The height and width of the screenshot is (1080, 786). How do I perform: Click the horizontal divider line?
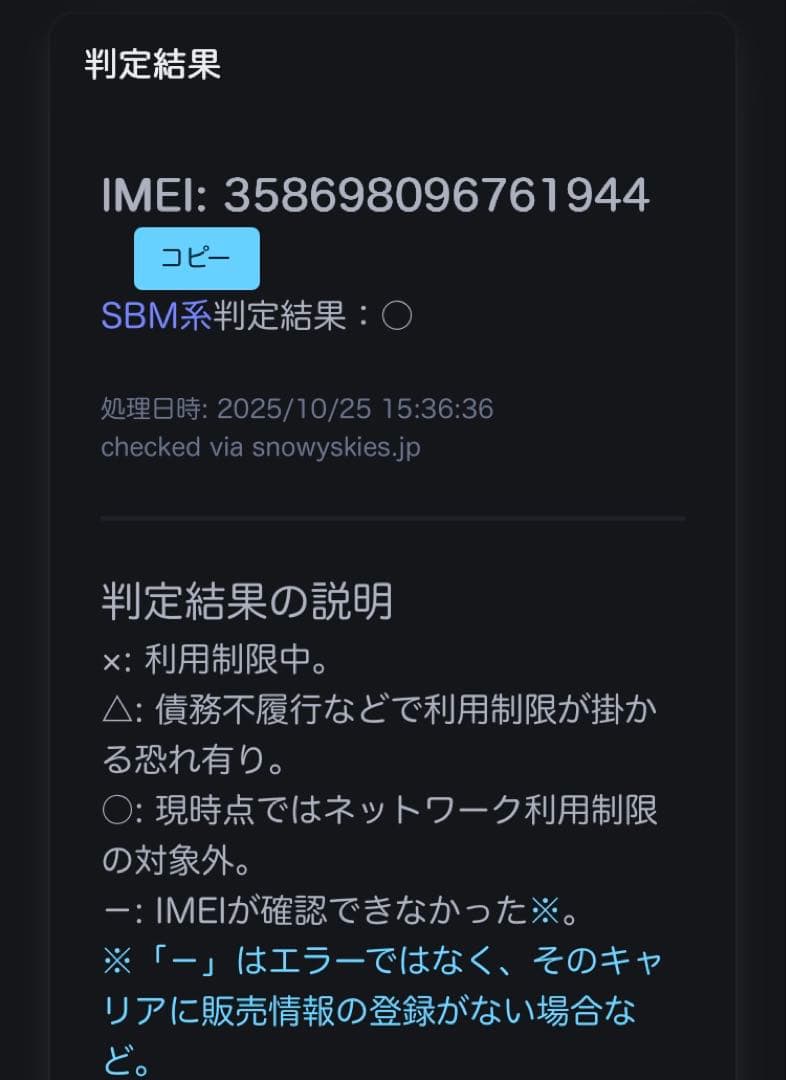(x=393, y=518)
